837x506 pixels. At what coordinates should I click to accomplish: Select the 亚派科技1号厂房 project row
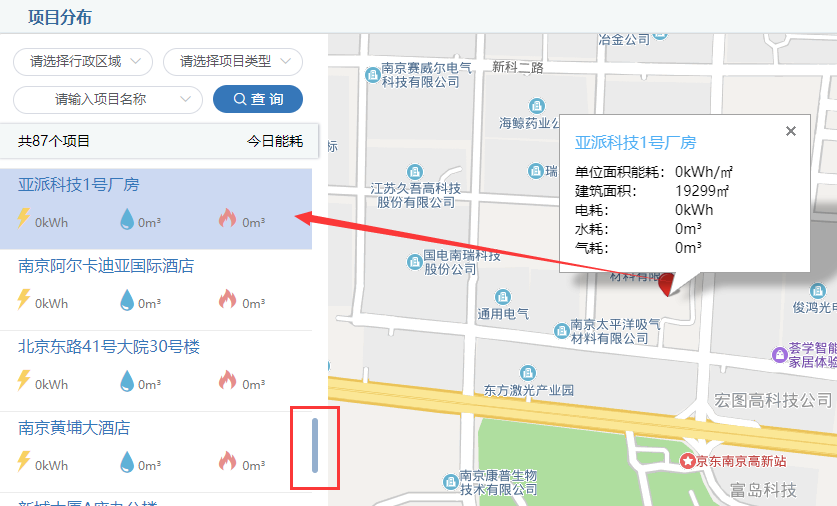[x=79, y=184]
